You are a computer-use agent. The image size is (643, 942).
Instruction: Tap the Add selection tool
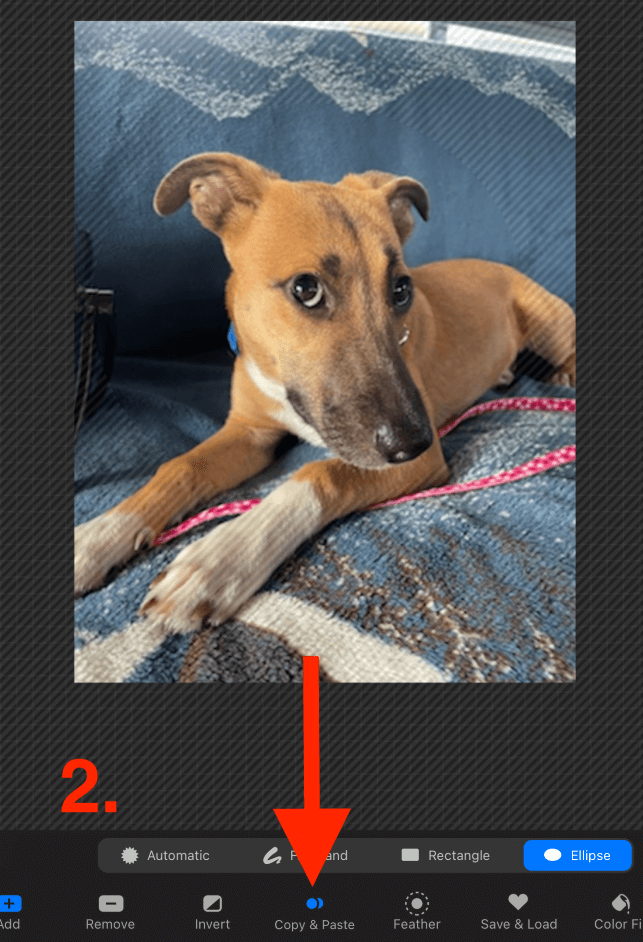coord(10,911)
